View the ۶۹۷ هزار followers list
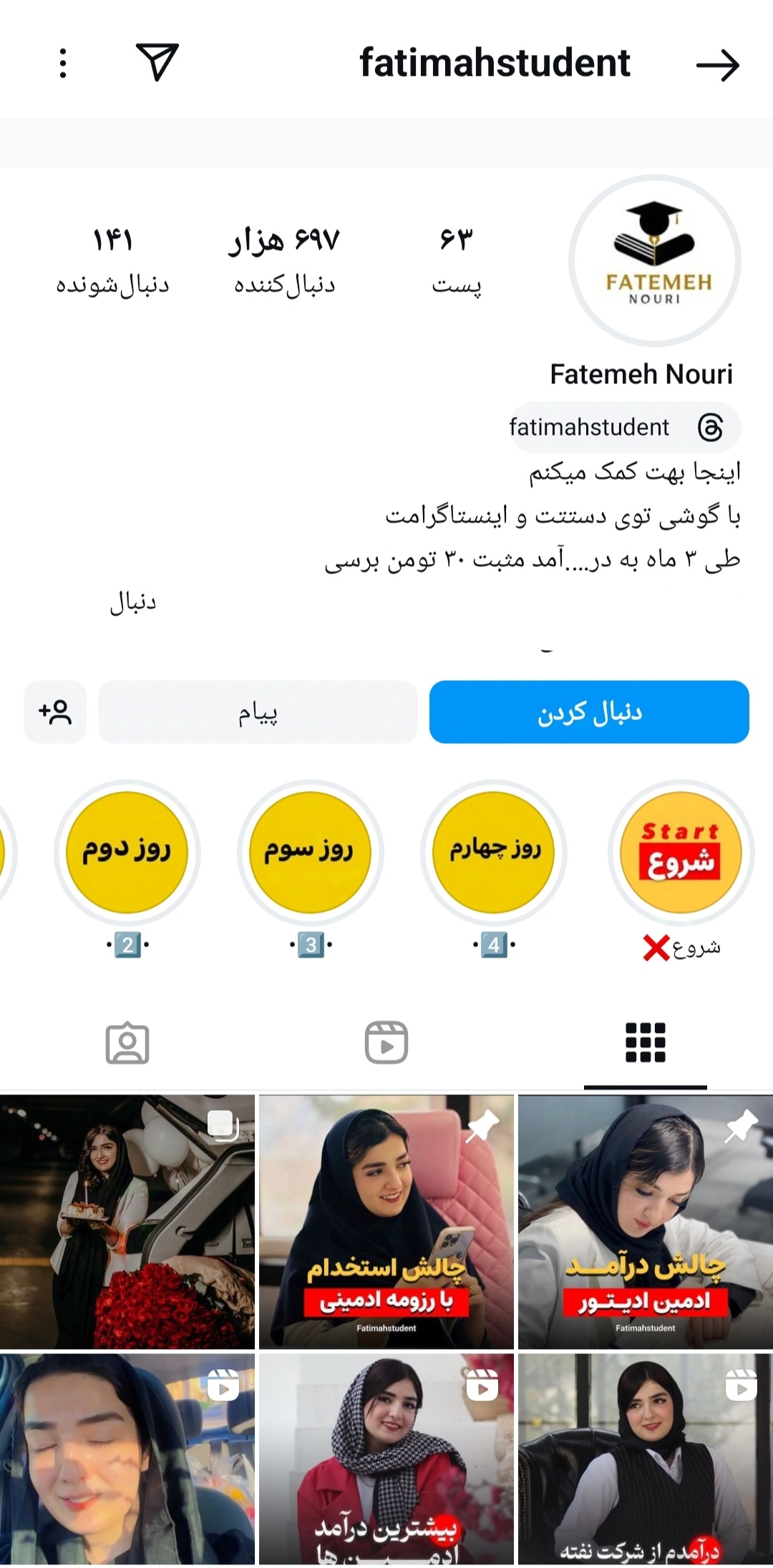The height and width of the screenshot is (1568, 773). click(284, 259)
